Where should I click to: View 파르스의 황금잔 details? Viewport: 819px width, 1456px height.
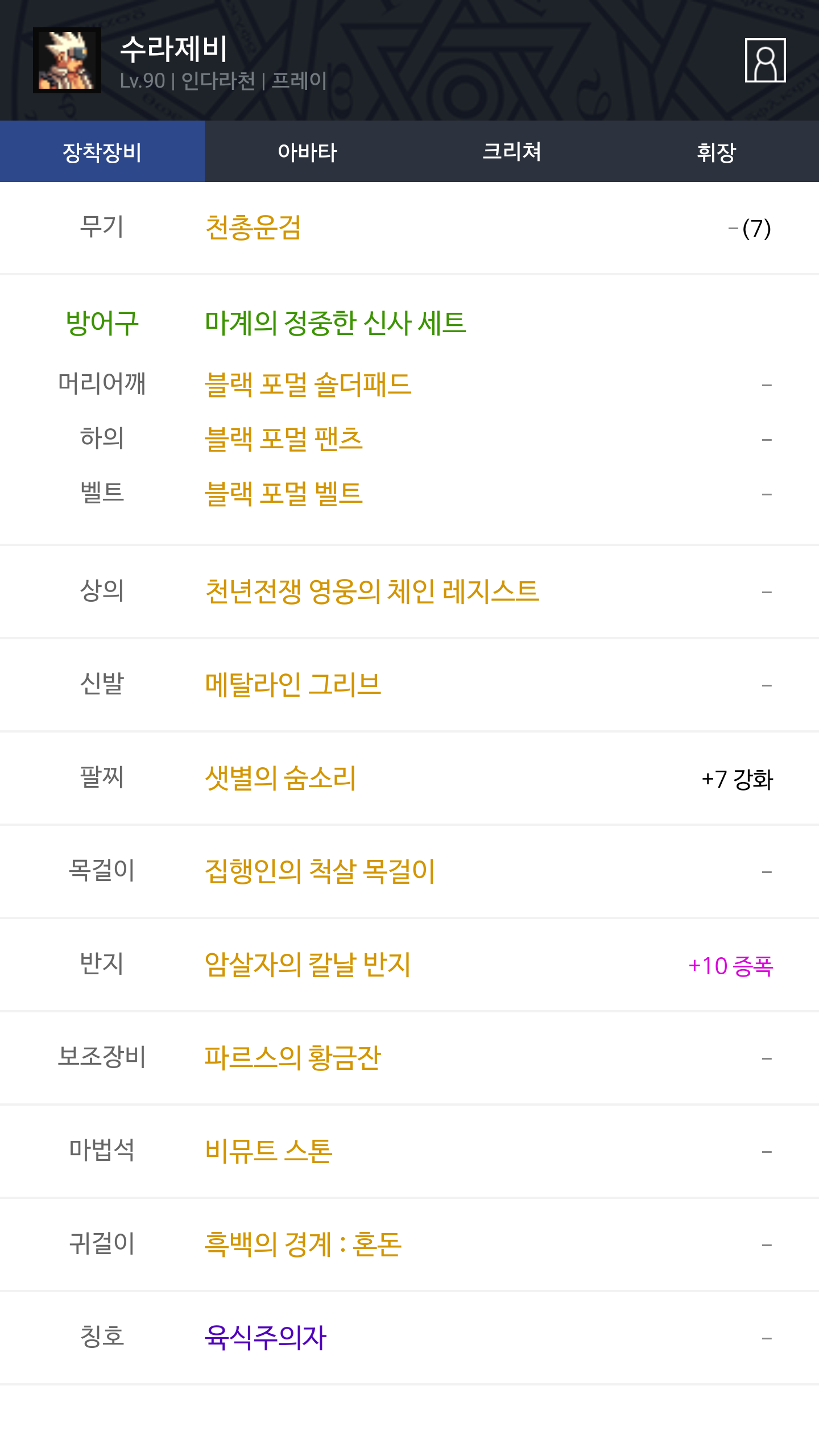(x=293, y=1058)
